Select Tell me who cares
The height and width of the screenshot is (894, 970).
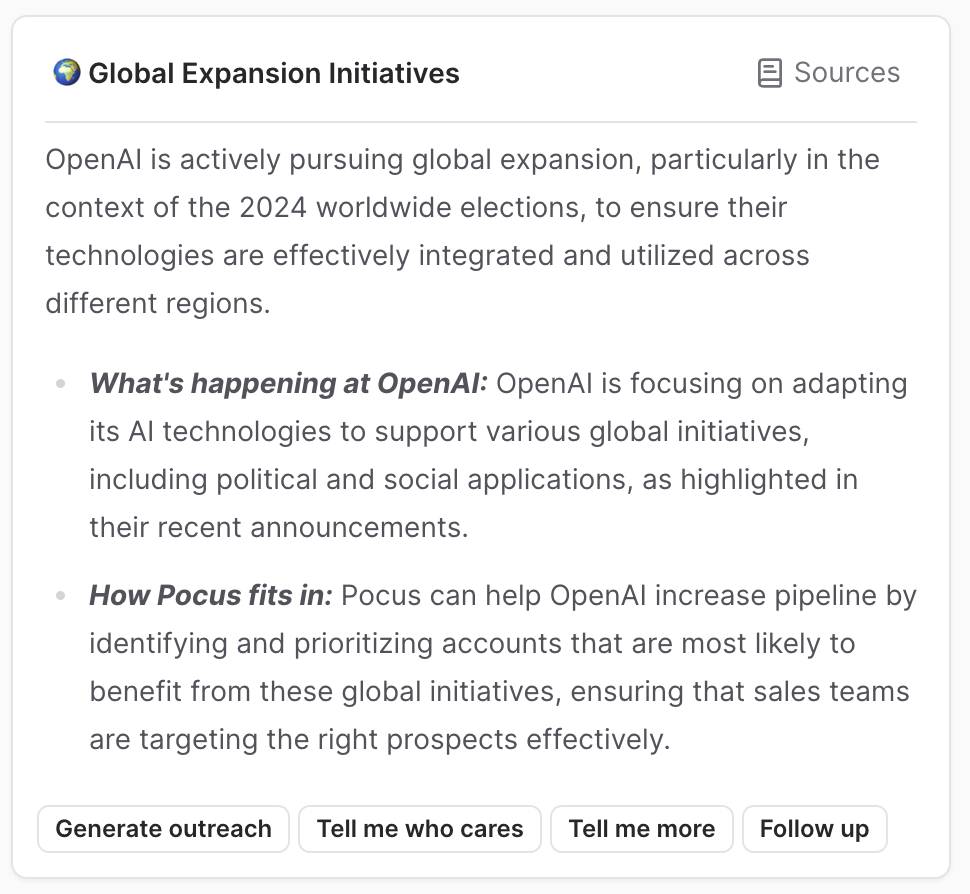[x=420, y=829]
